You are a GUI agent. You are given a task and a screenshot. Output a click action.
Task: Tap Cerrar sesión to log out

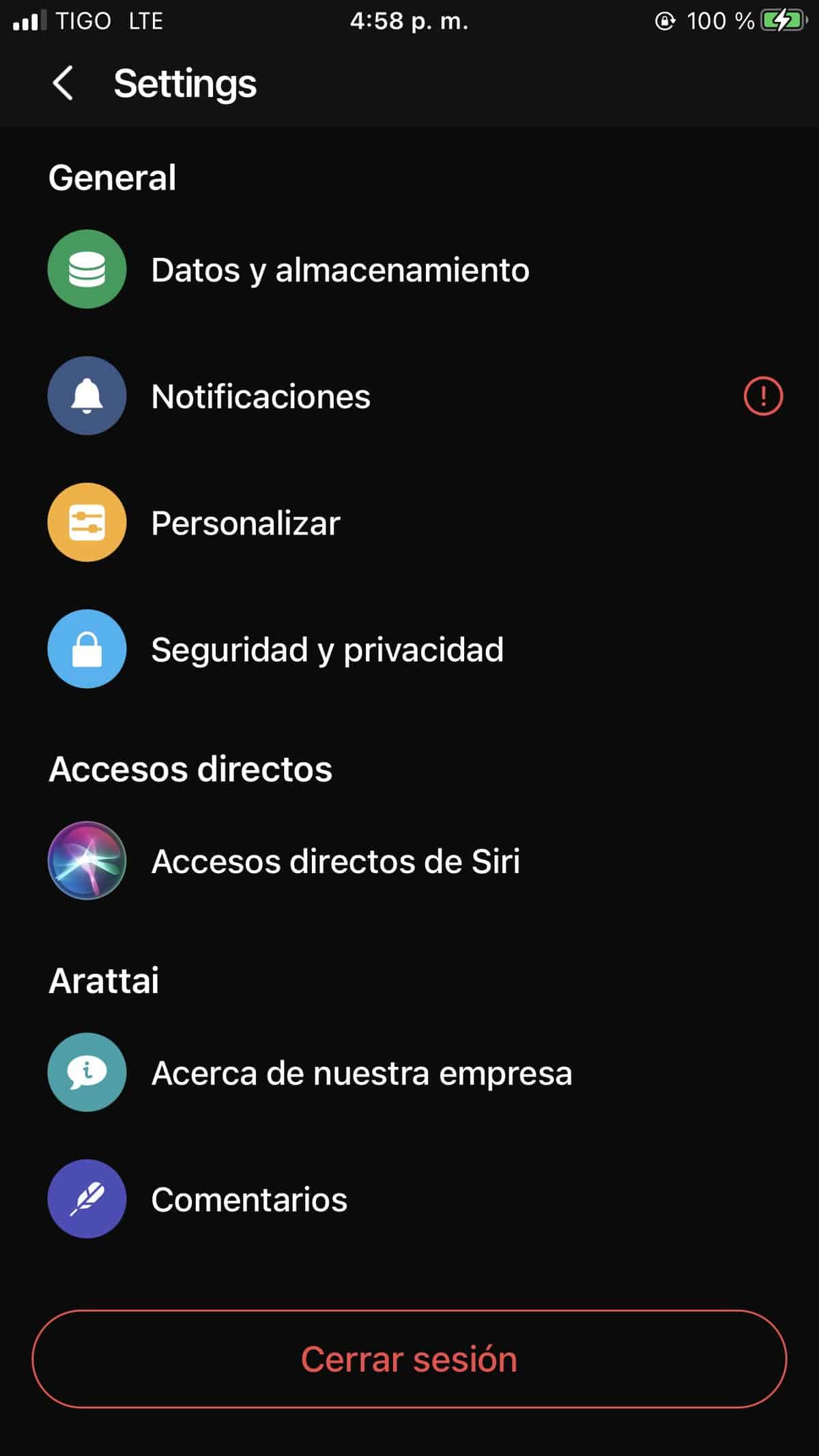click(x=409, y=1359)
